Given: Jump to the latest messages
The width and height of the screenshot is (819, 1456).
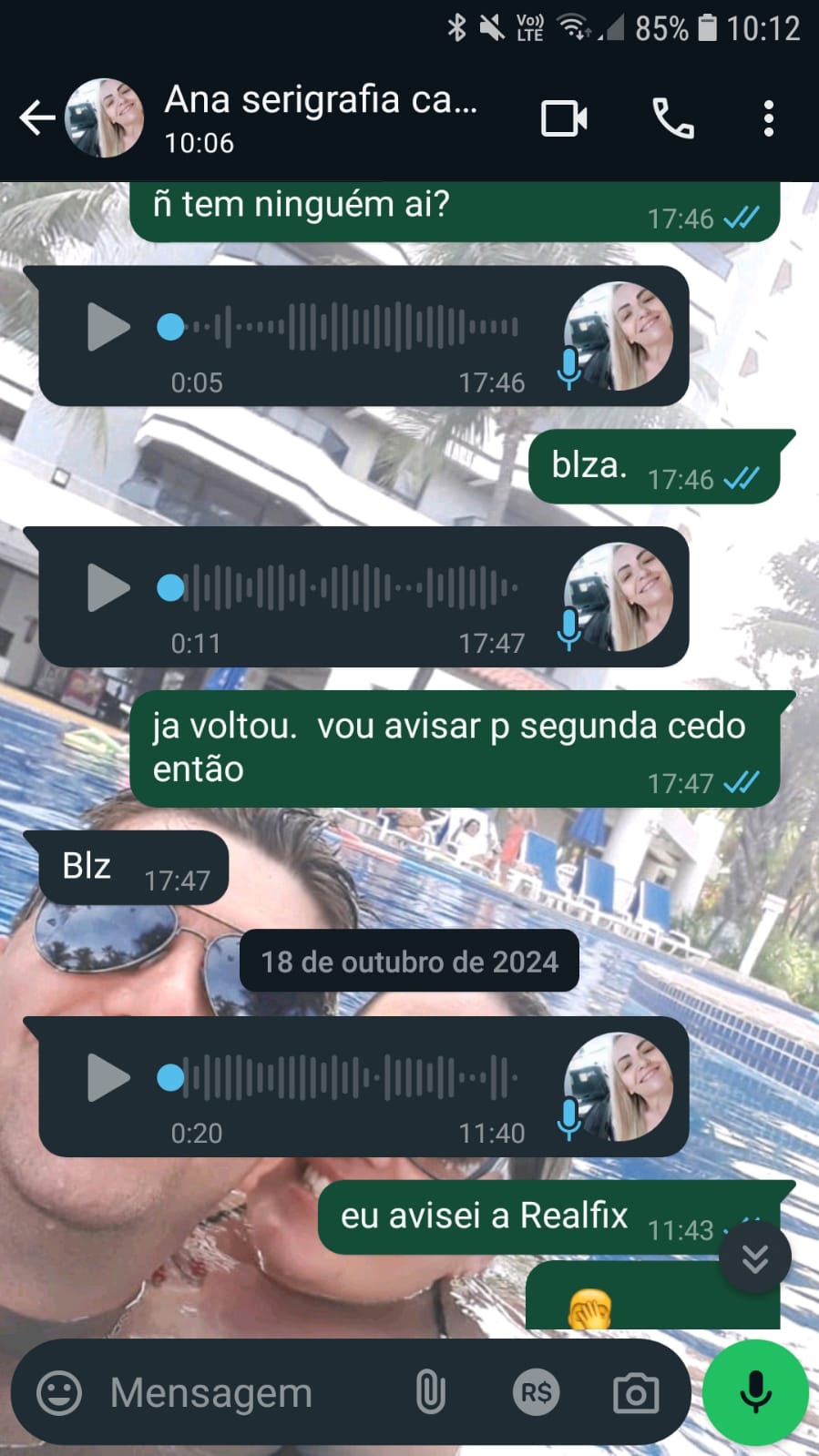Looking at the screenshot, I should tap(754, 1258).
